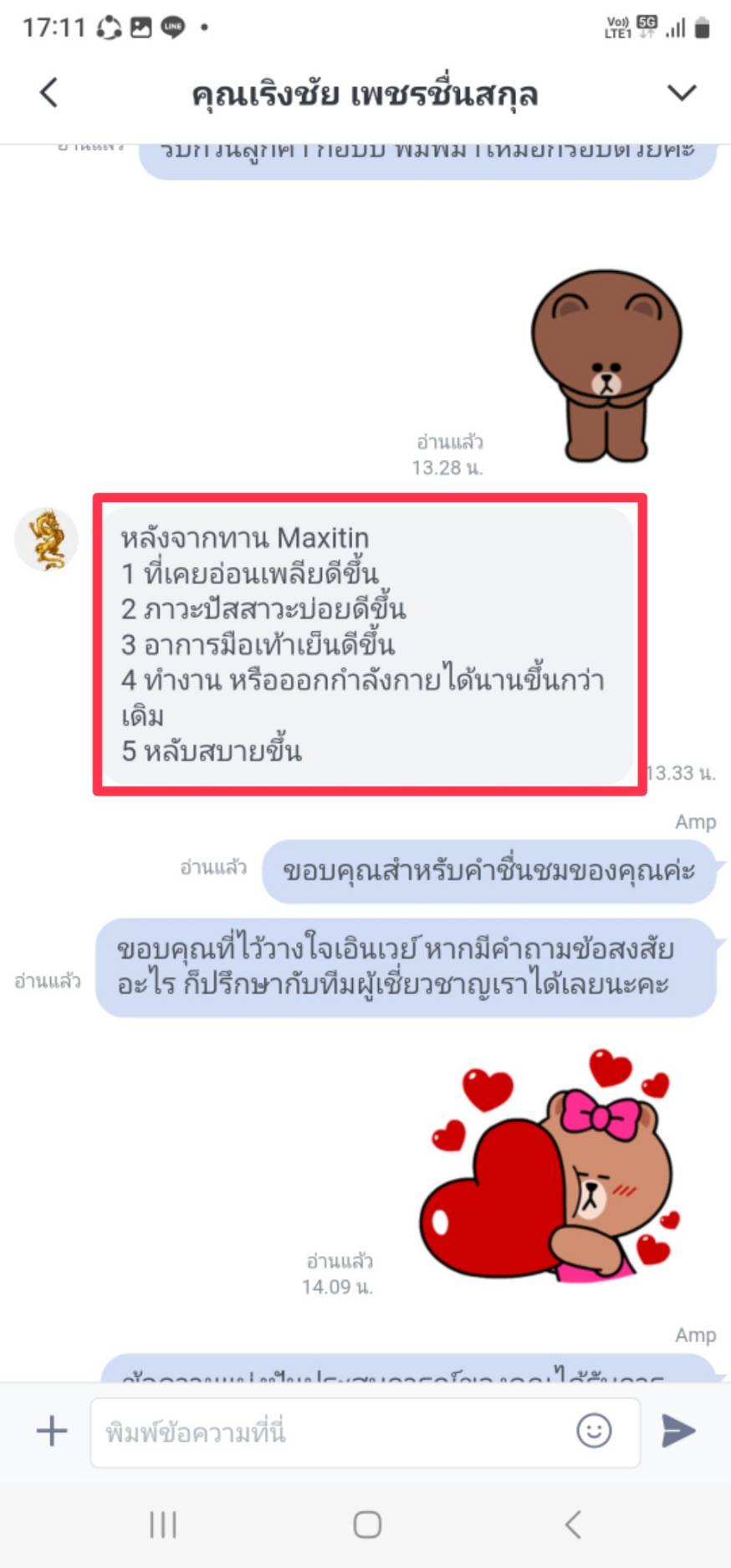Screen dimensions: 731x1568
Task: Open the plus attachment menu
Action: point(52,1431)
